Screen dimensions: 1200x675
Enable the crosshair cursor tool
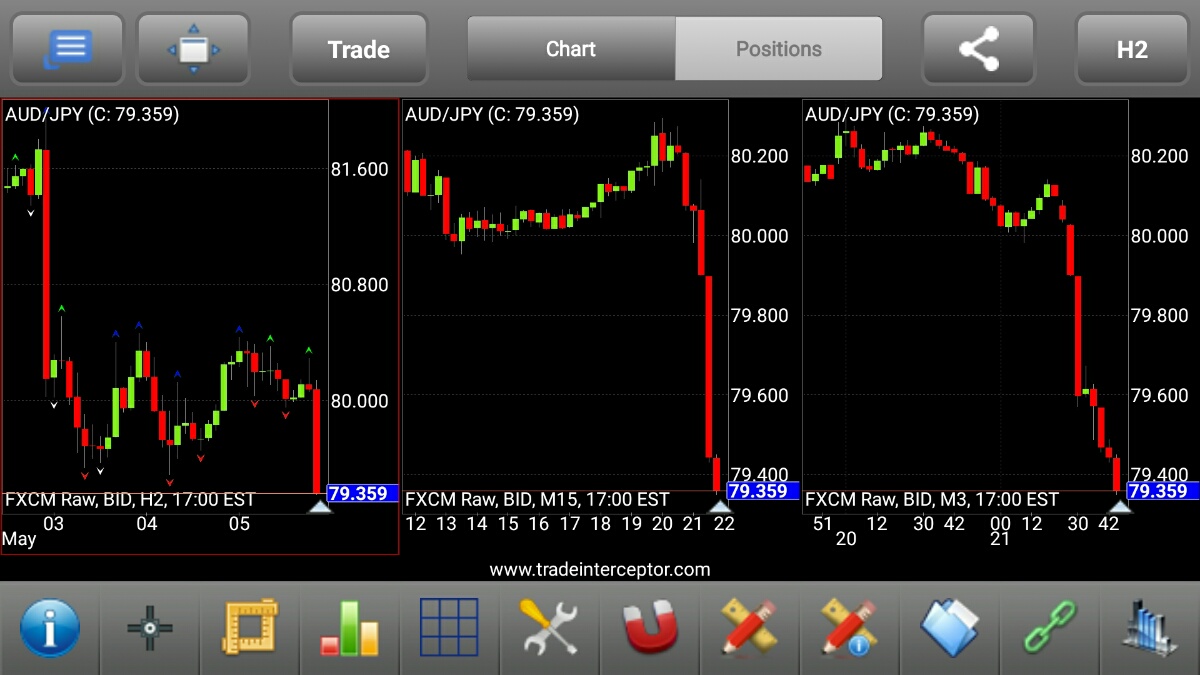[150, 629]
